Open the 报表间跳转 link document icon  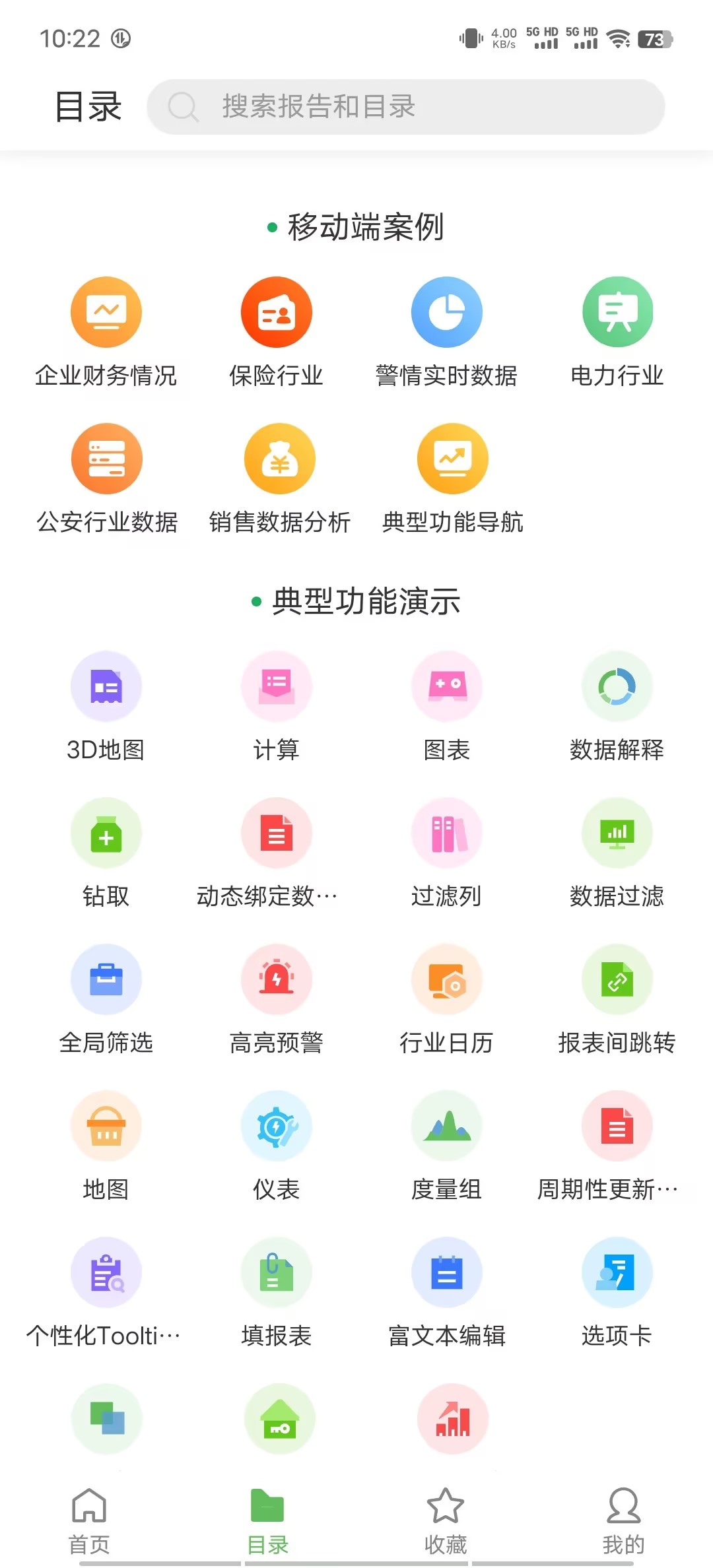point(617,979)
